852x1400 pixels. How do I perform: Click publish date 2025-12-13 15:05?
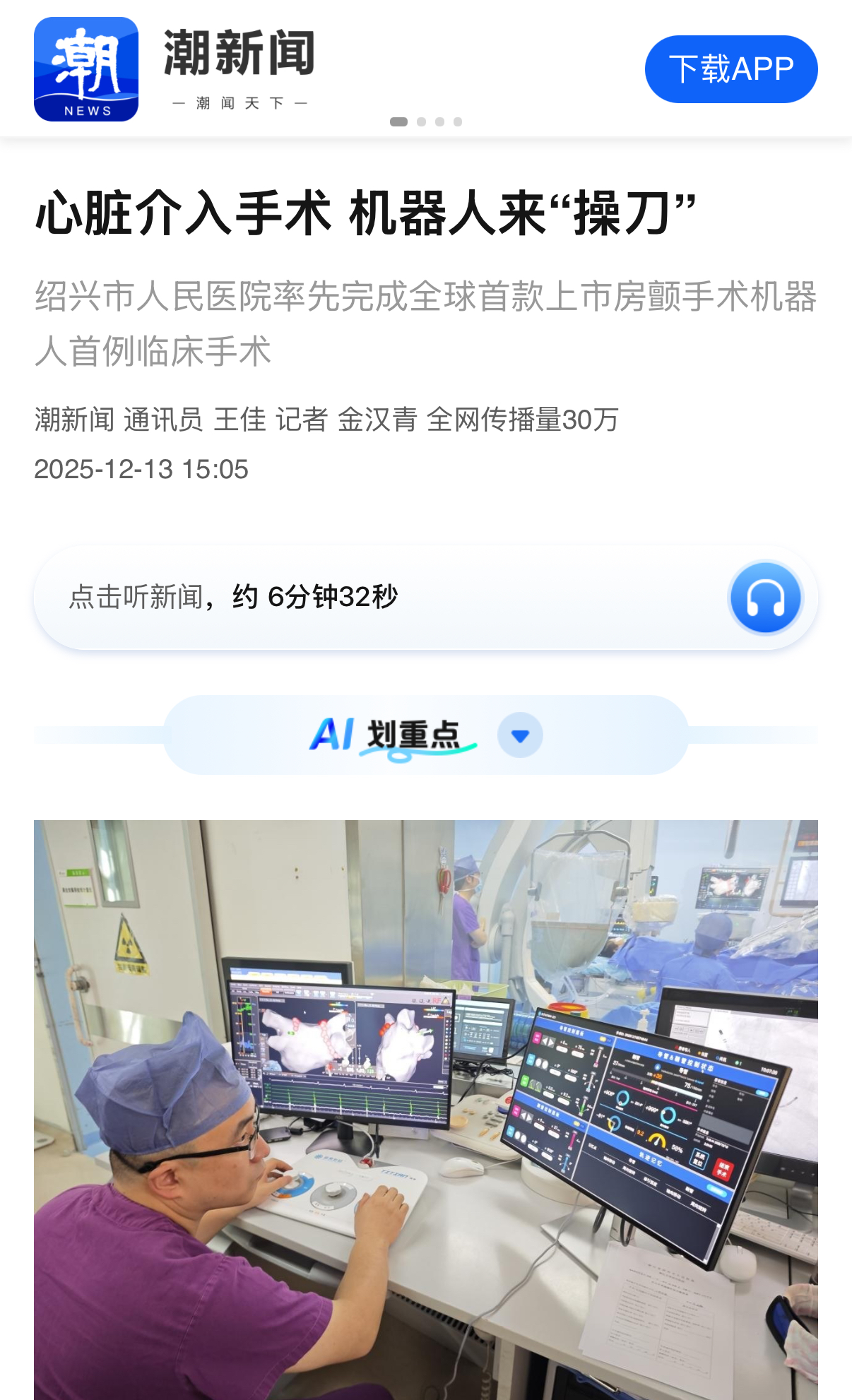(x=143, y=469)
